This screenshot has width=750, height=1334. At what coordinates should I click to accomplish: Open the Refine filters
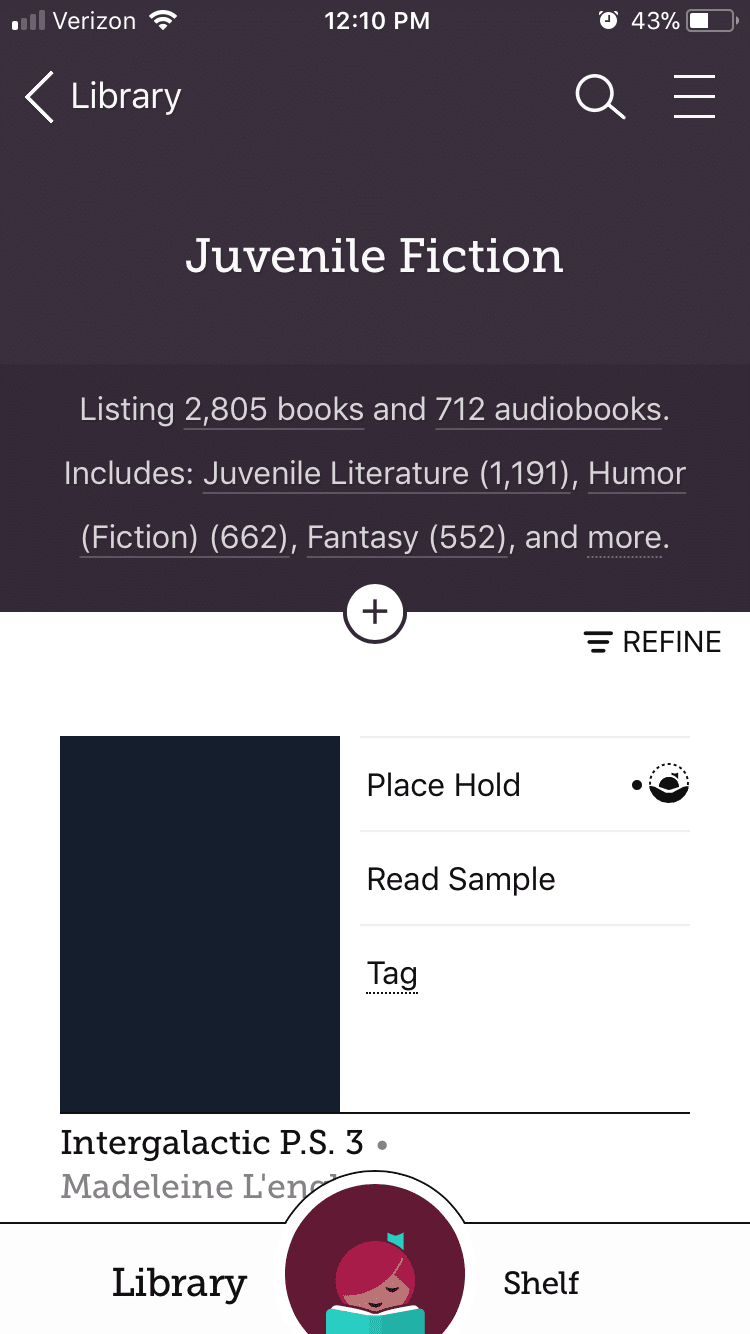652,642
